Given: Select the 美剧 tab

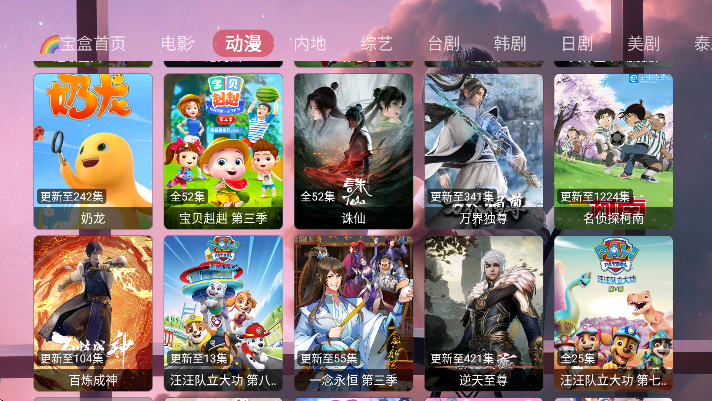Looking at the screenshot, I should pyautogui.click(x=643, y=44).
